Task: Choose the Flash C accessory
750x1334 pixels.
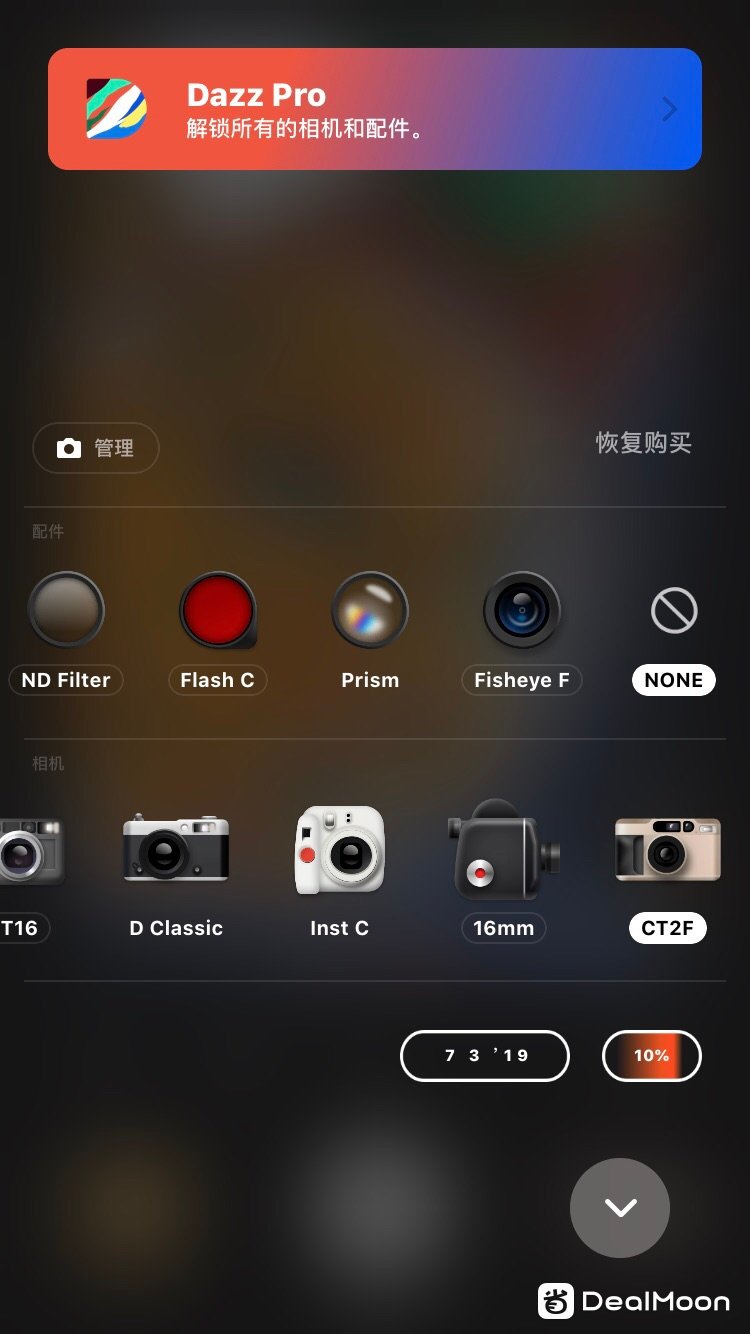Action: pyautogui.click(x=218, y=611)
